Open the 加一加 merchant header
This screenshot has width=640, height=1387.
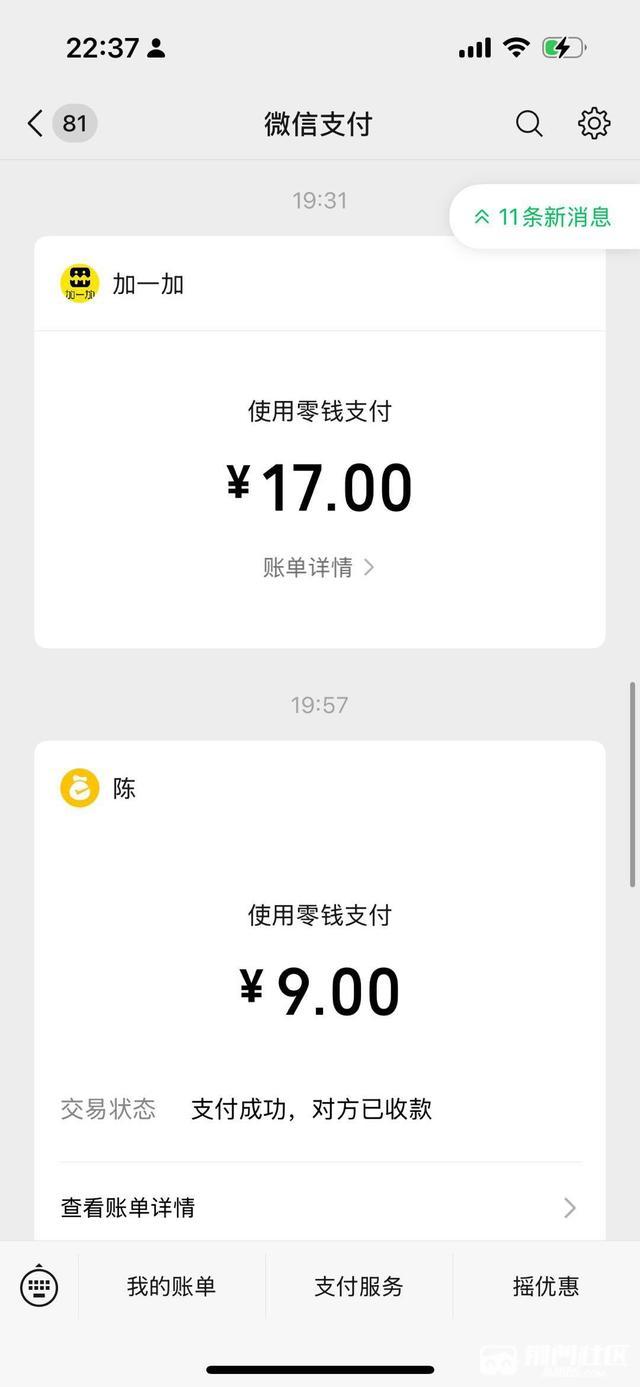click(320, 284)
